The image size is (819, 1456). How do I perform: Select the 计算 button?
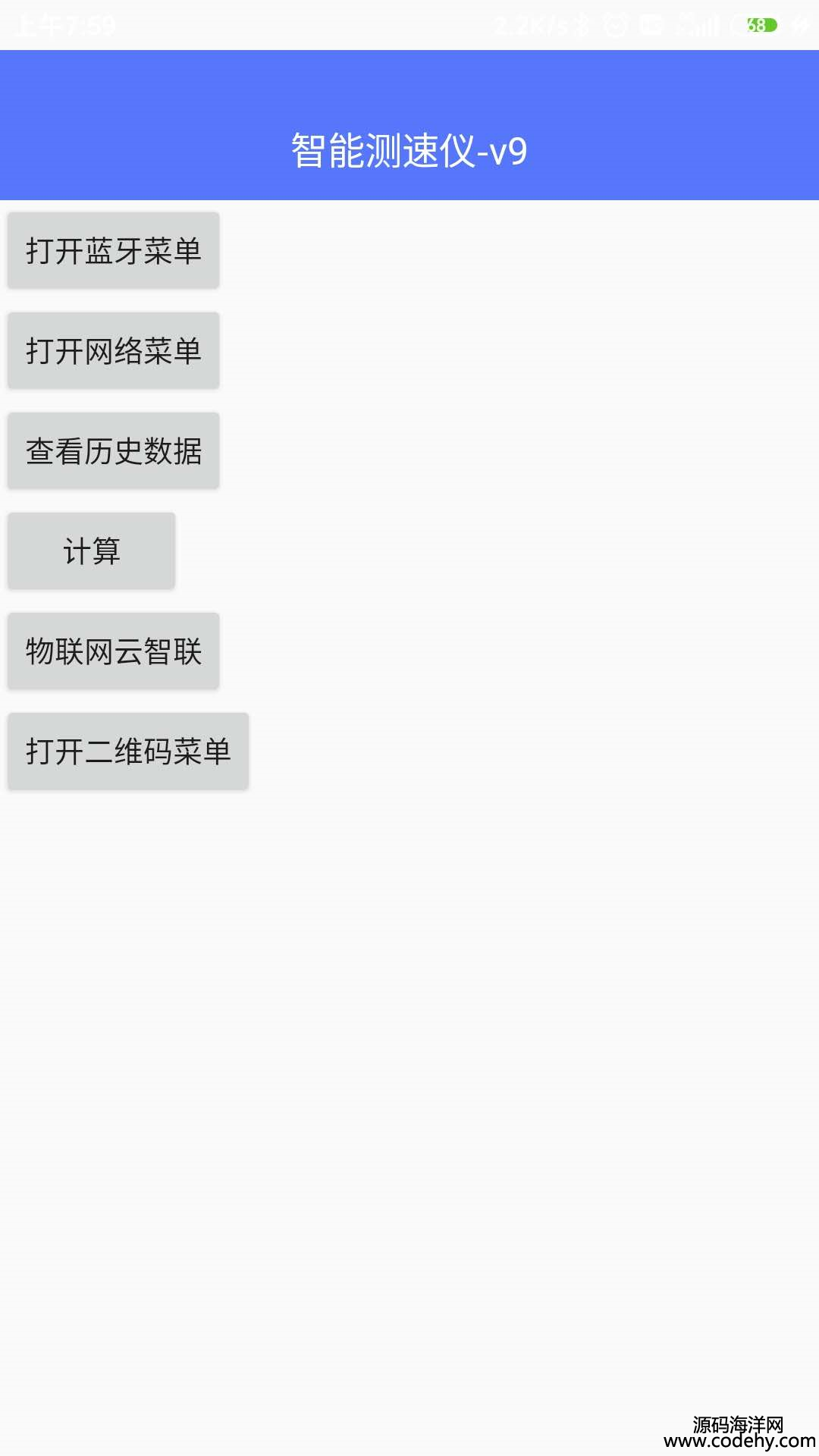[91, 551]
